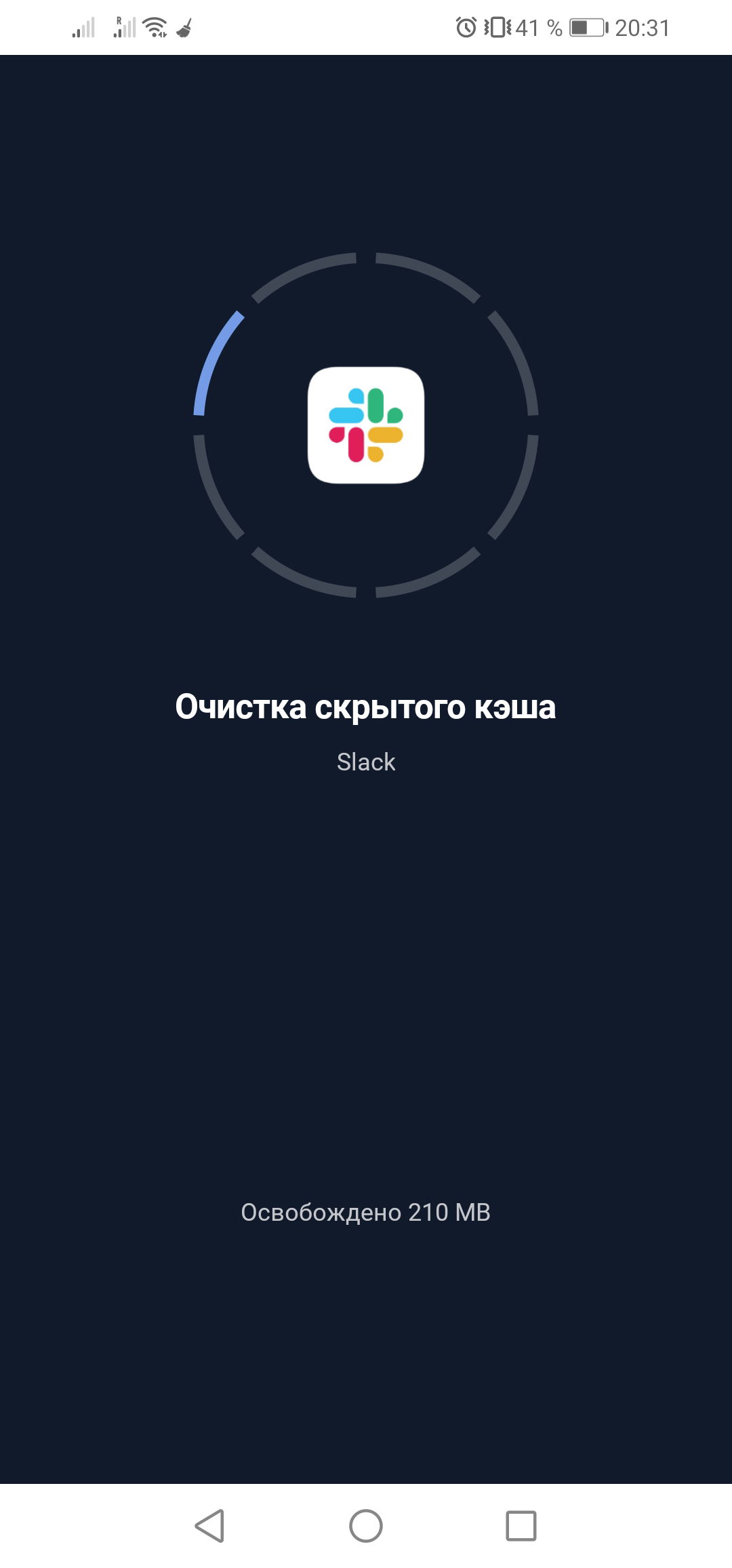This screenshot has width=732, height=1568.
Task: Return to the home screen
Action: click(366, 1526)
